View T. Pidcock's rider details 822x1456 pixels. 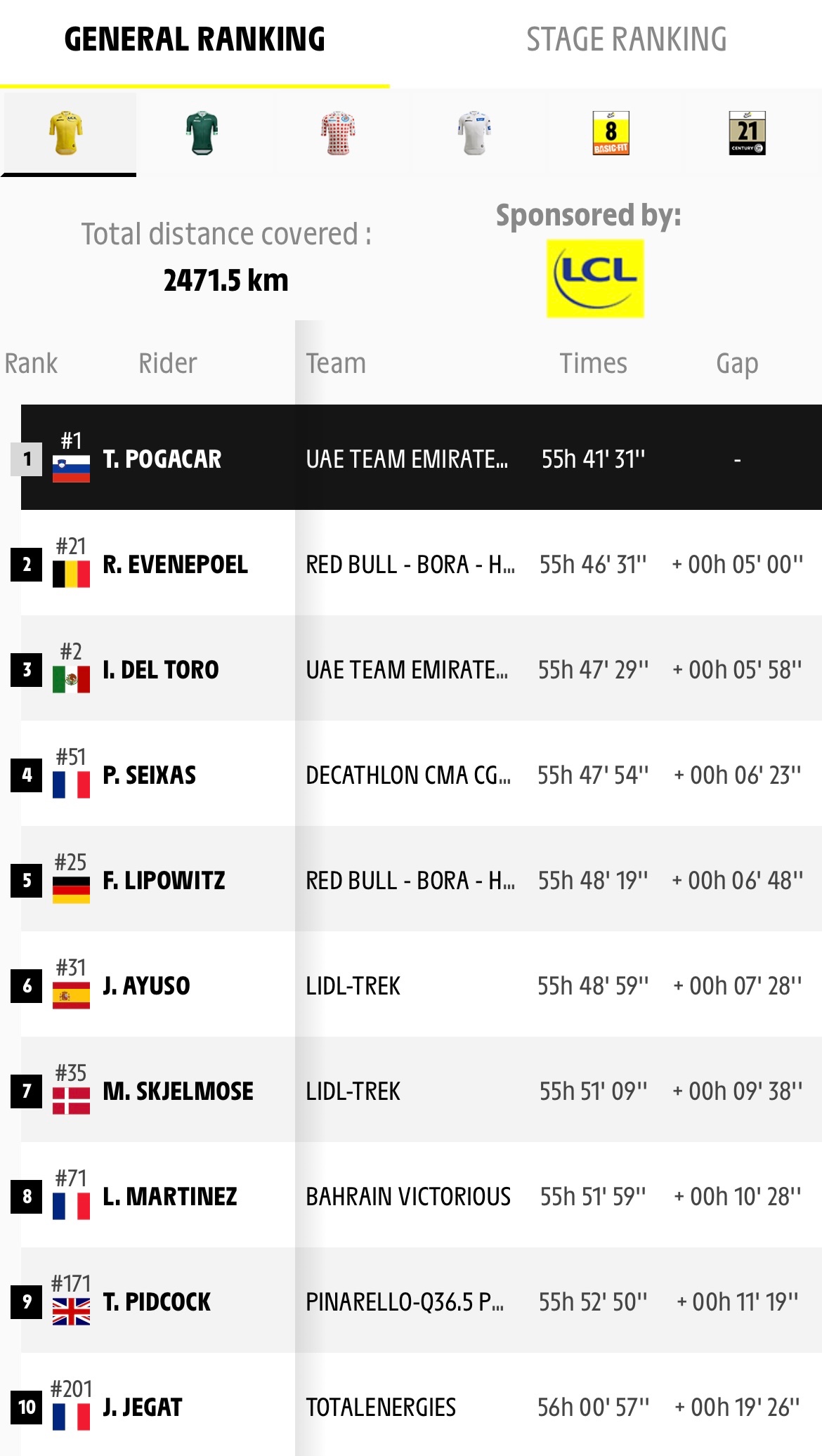pos(422,1300)
